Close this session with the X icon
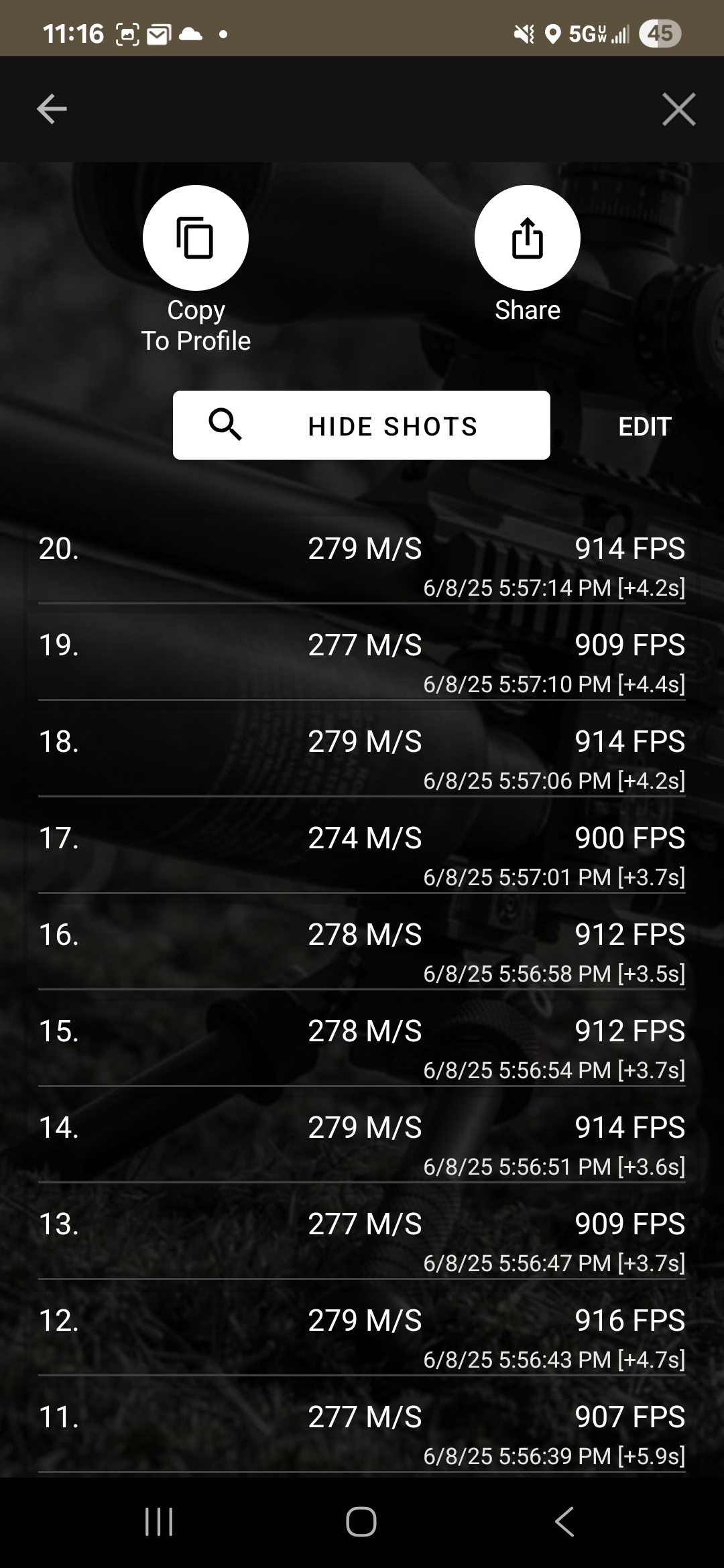 678,109
